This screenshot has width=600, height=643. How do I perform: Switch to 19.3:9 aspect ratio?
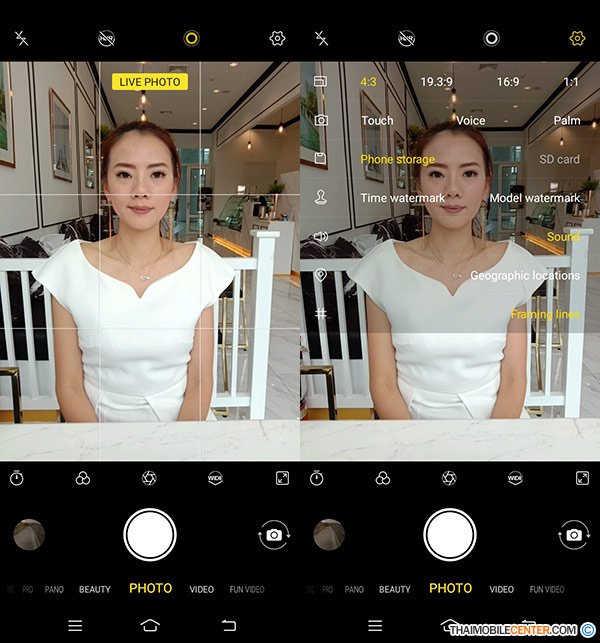pos(436,81)
